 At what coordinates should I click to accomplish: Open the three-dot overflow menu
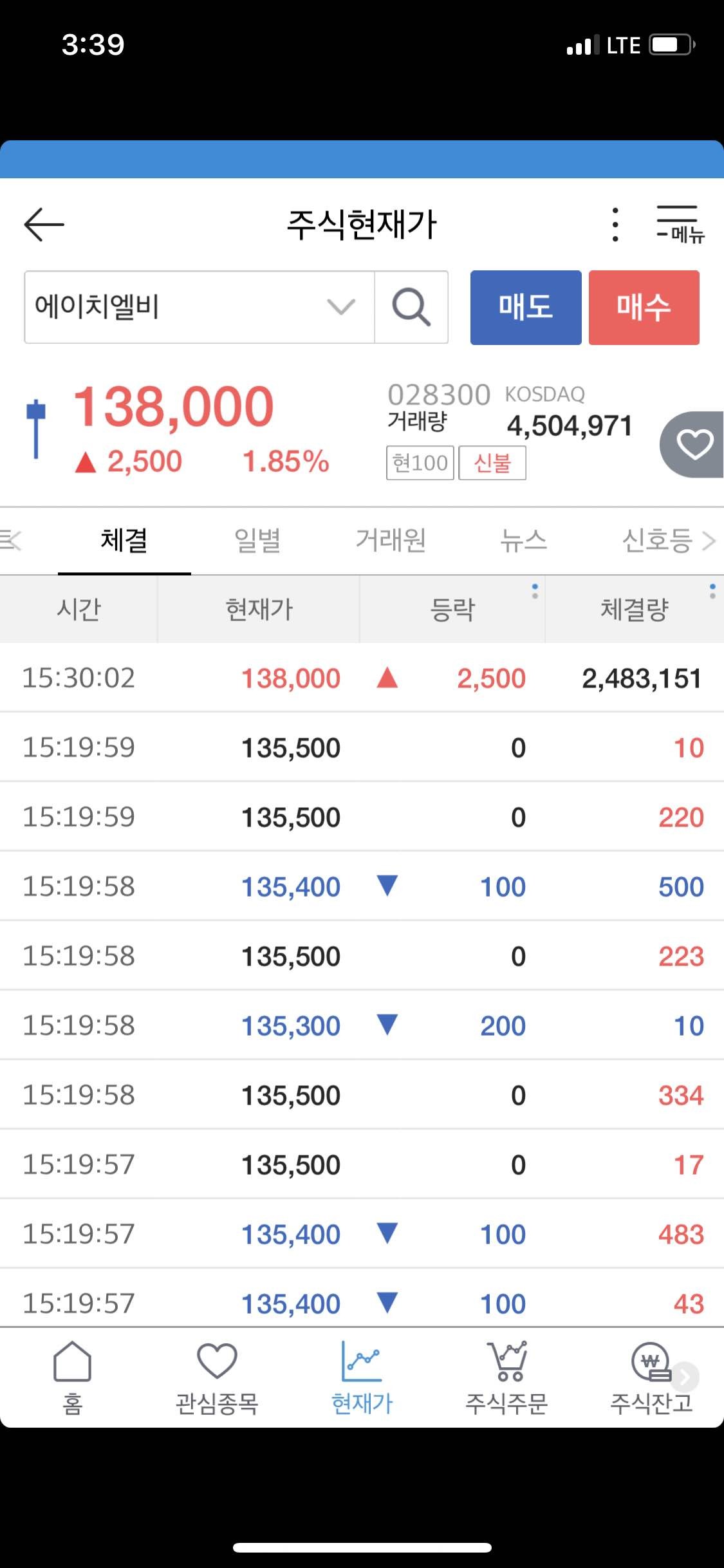click(x=615, y=225)
